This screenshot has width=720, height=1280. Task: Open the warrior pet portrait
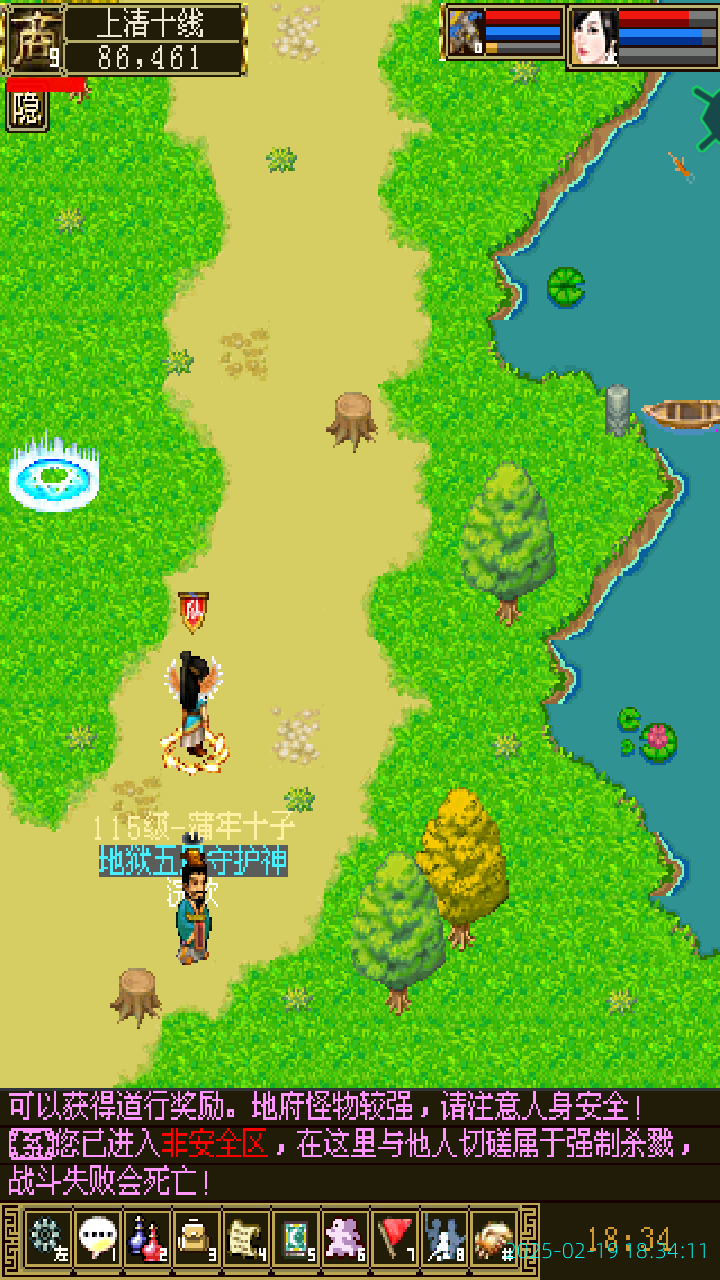click(x=465, y=35)
